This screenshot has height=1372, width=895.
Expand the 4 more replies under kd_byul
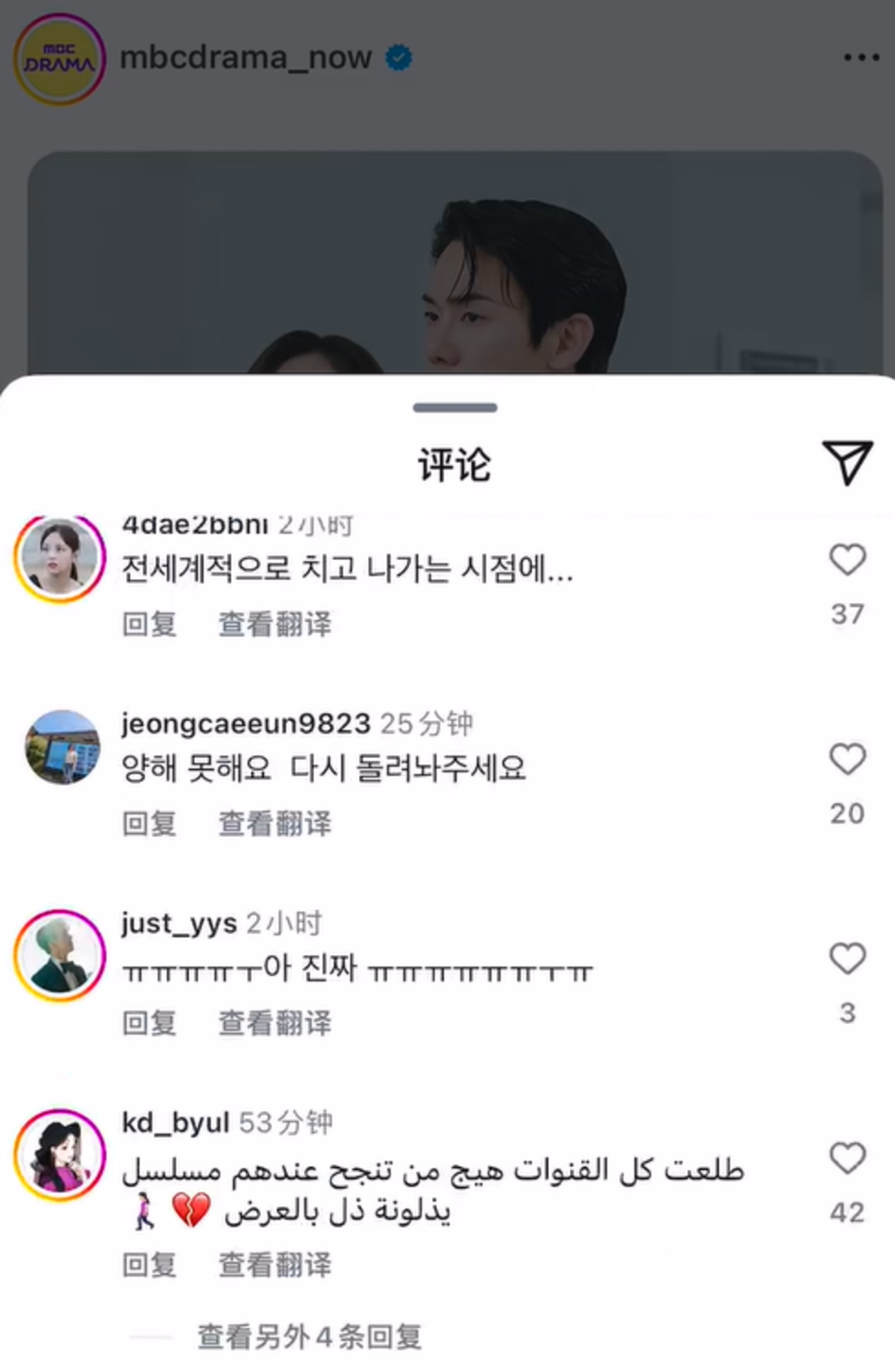tap(309, 1337)
